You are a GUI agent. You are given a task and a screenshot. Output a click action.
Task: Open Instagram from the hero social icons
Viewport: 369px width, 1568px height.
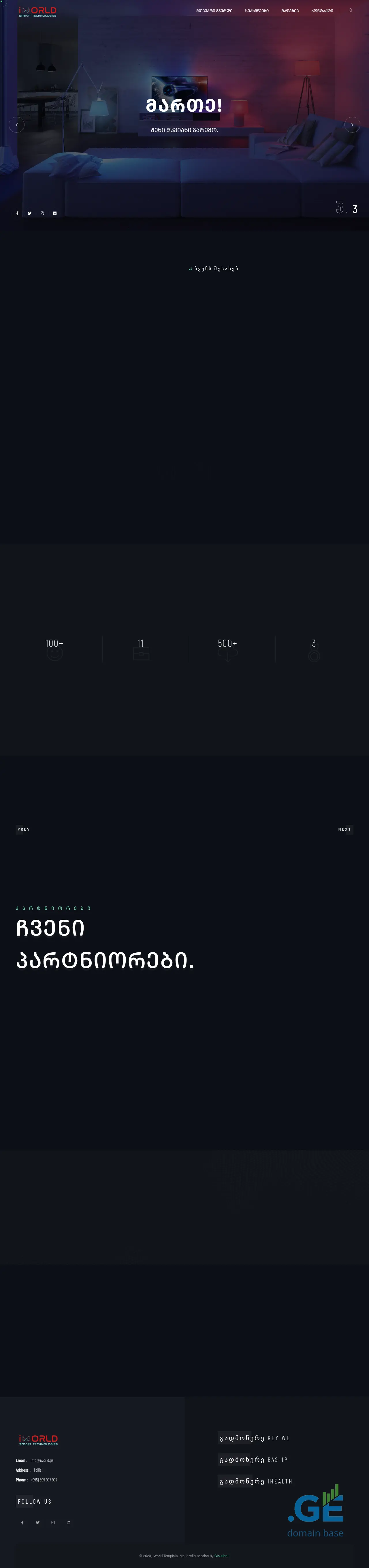pos(42,214)
